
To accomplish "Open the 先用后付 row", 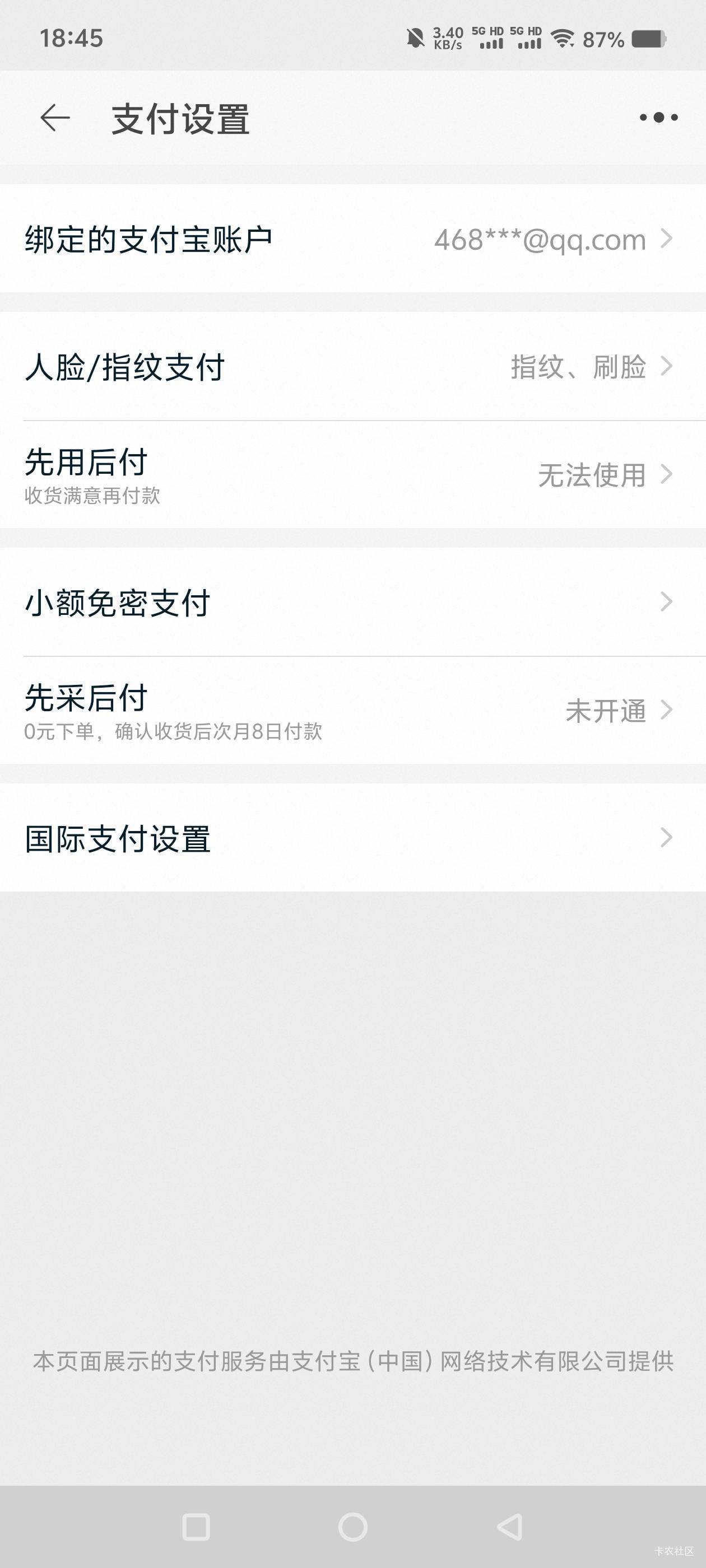I will (x=354, y=475).
